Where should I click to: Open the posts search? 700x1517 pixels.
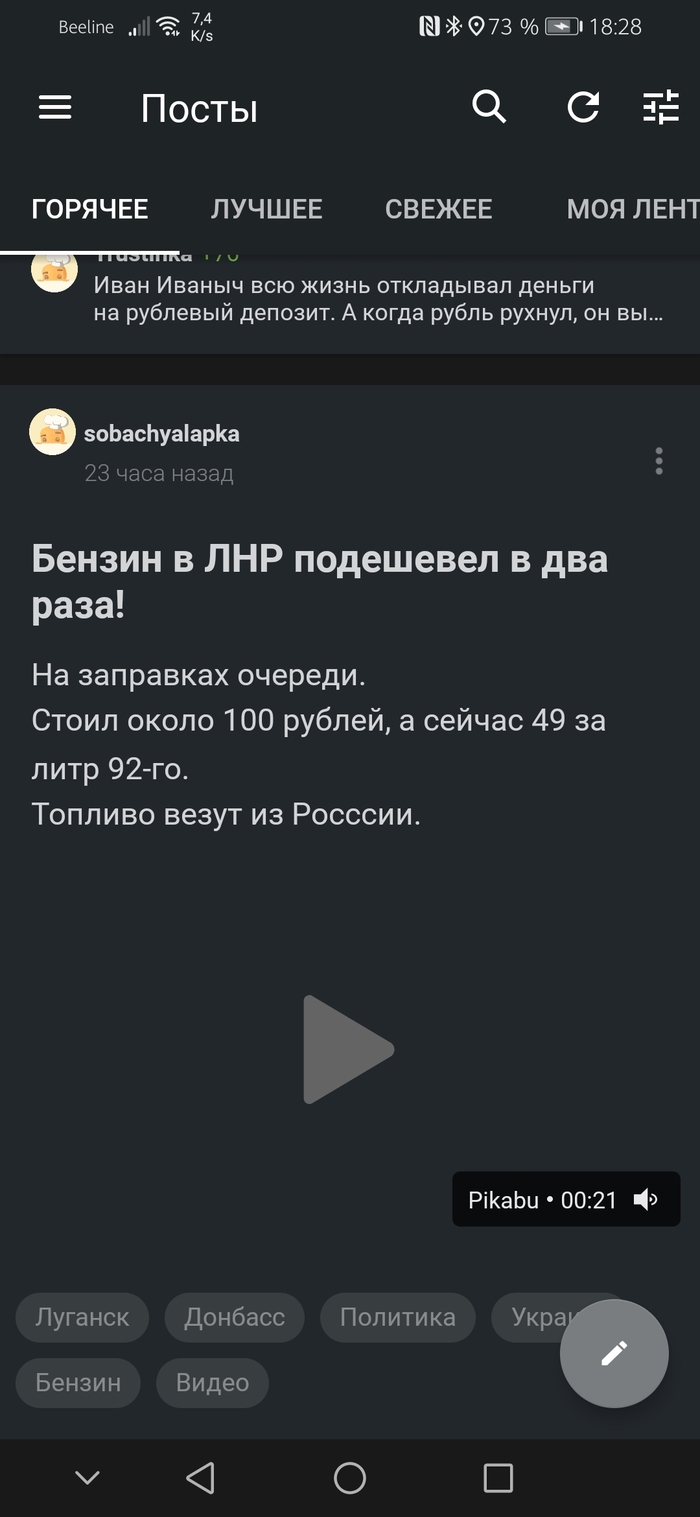click(489, 106)
